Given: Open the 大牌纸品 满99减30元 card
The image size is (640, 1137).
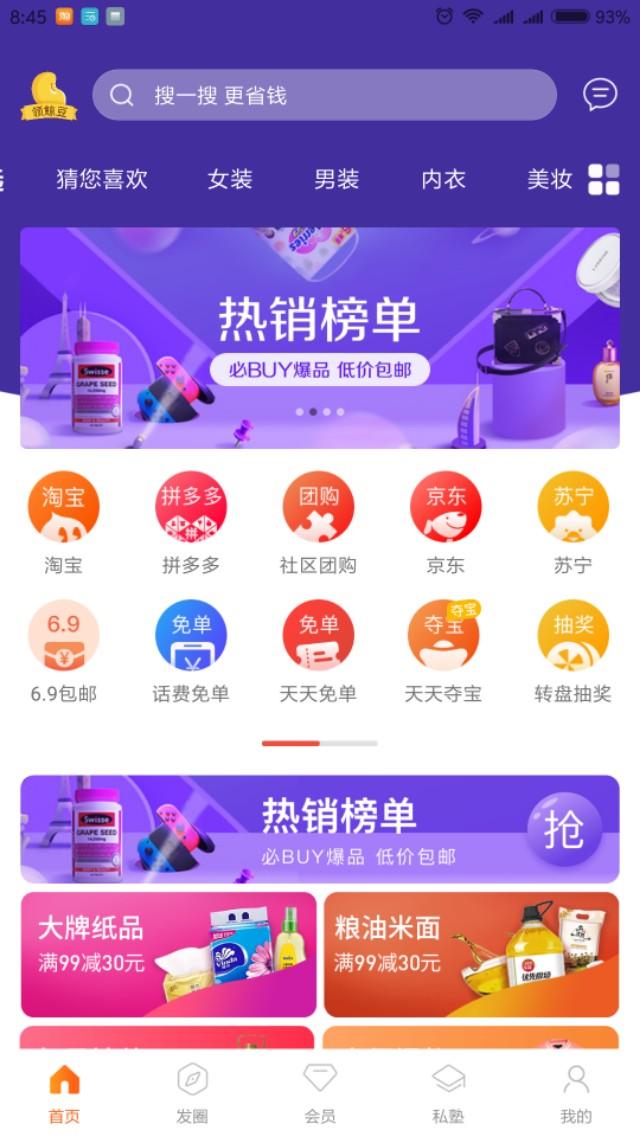Looking at the screenshot, I should [168, 954].
